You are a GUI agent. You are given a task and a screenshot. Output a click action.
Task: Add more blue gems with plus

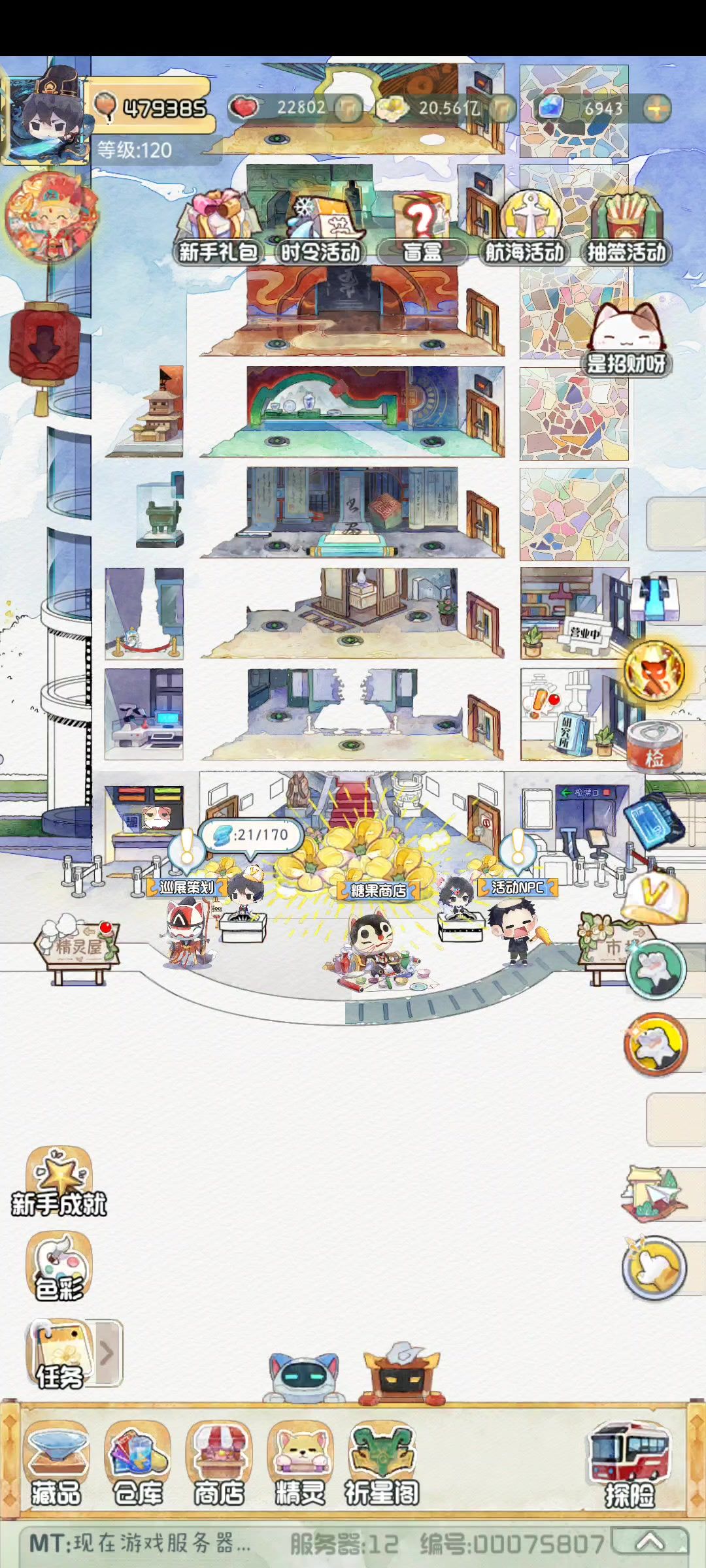tap(656, 108)
